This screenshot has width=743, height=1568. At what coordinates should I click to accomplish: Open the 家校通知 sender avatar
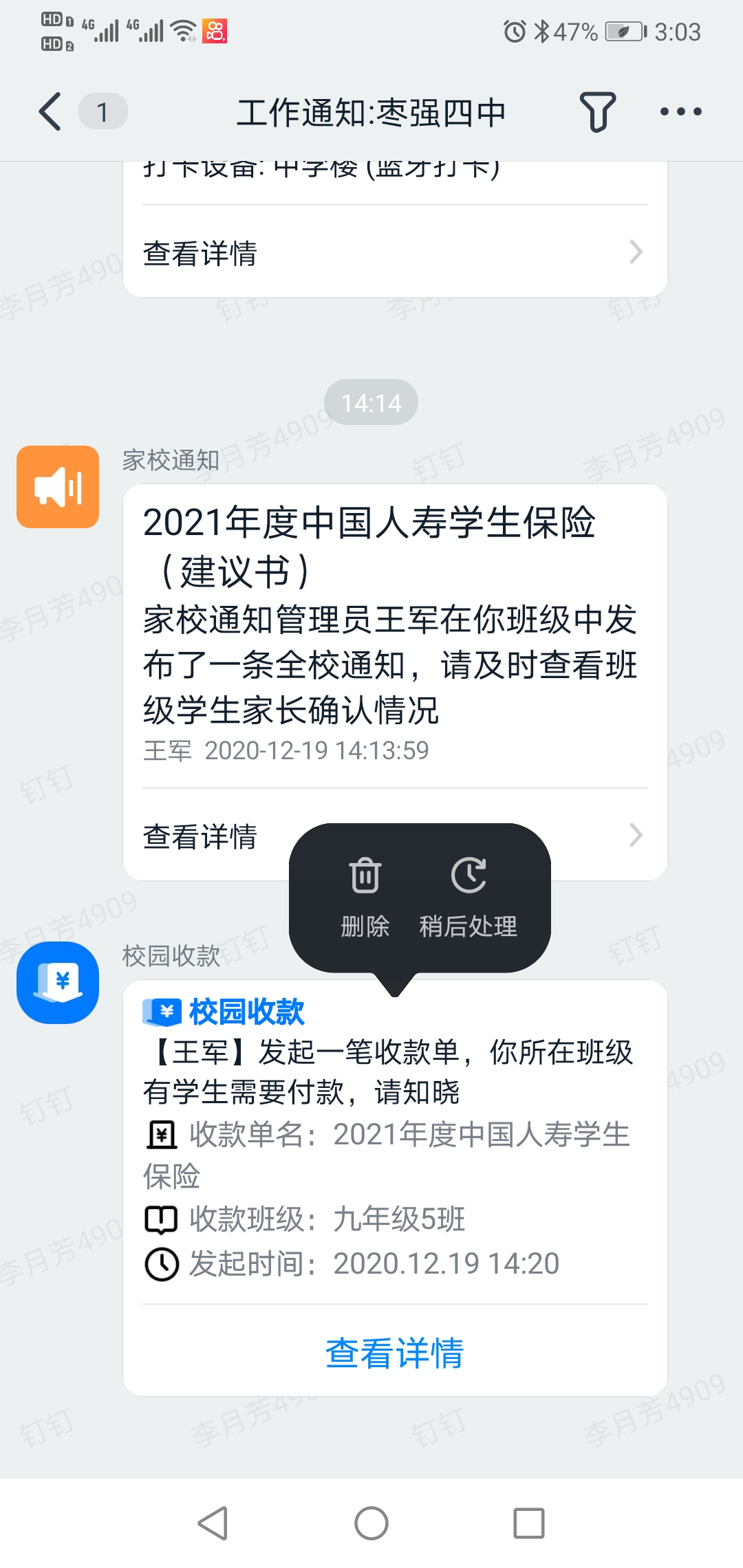click(58, 487)
